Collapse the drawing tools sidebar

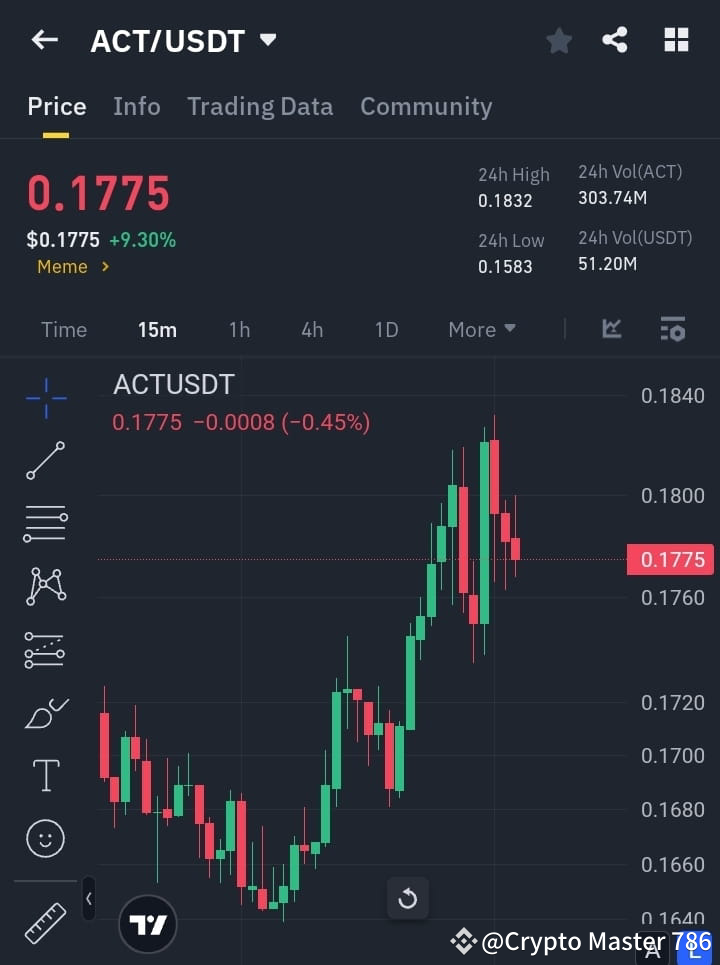tap(88, 898)
